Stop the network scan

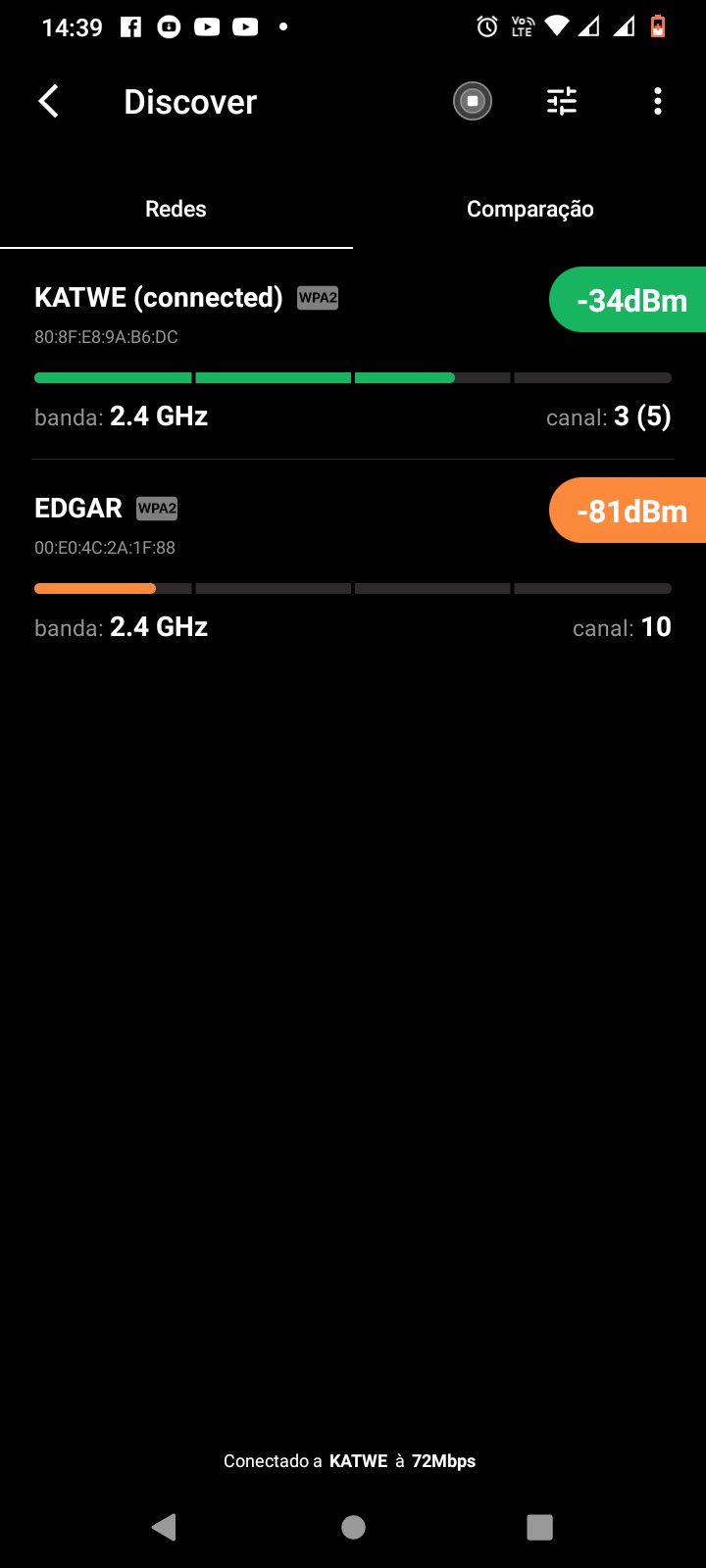click(x=473, y=101)
